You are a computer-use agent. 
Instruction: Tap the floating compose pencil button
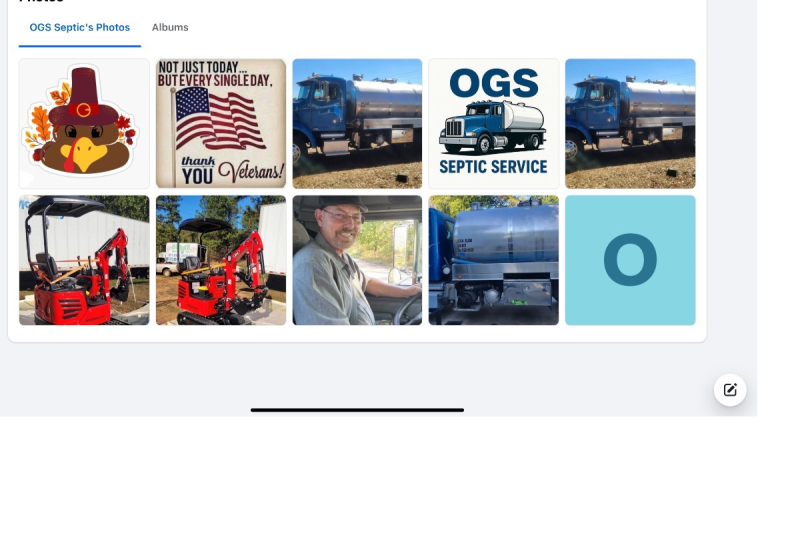730,390
